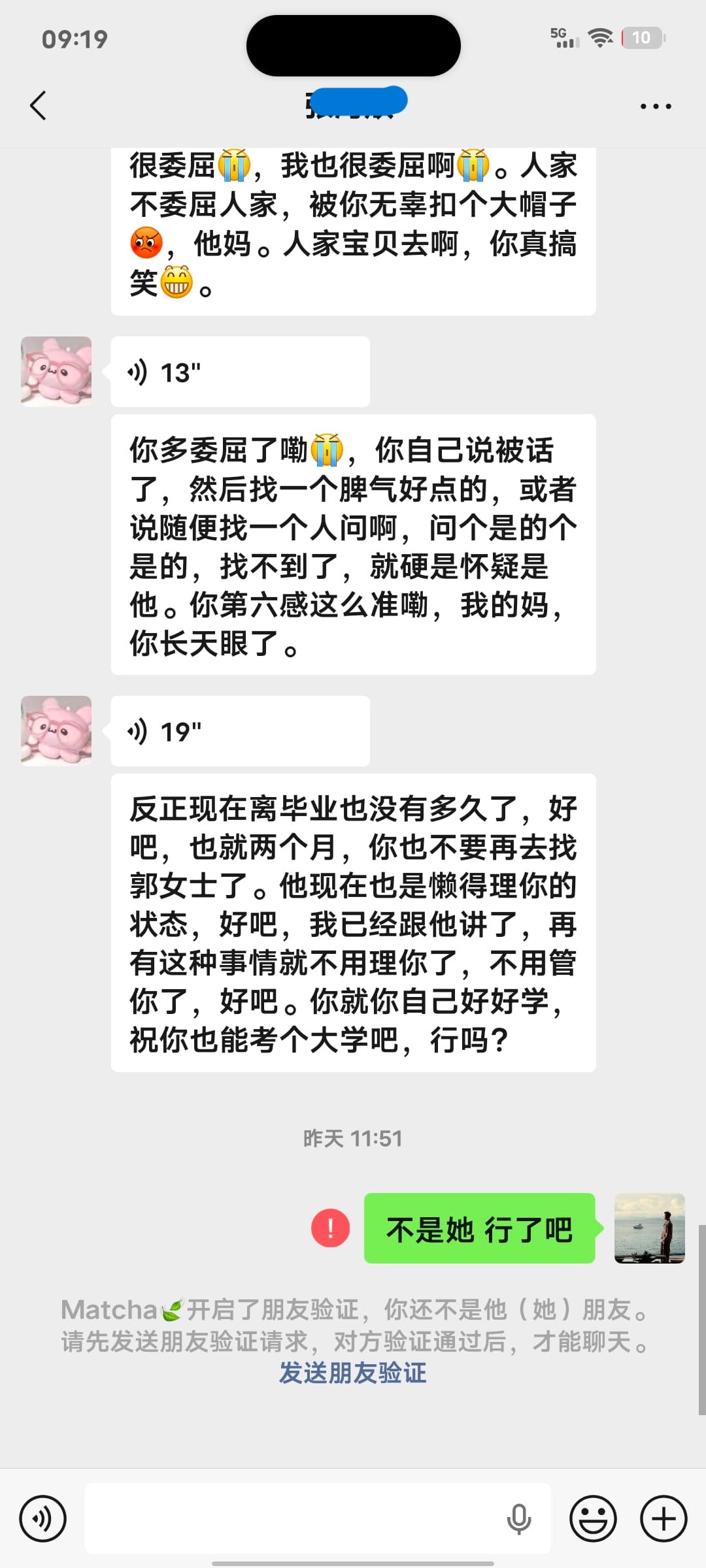Tap the voice input toggle icon bottom-left
The width and height of the screenshot is (706, 1568).
coord(42,1517)
